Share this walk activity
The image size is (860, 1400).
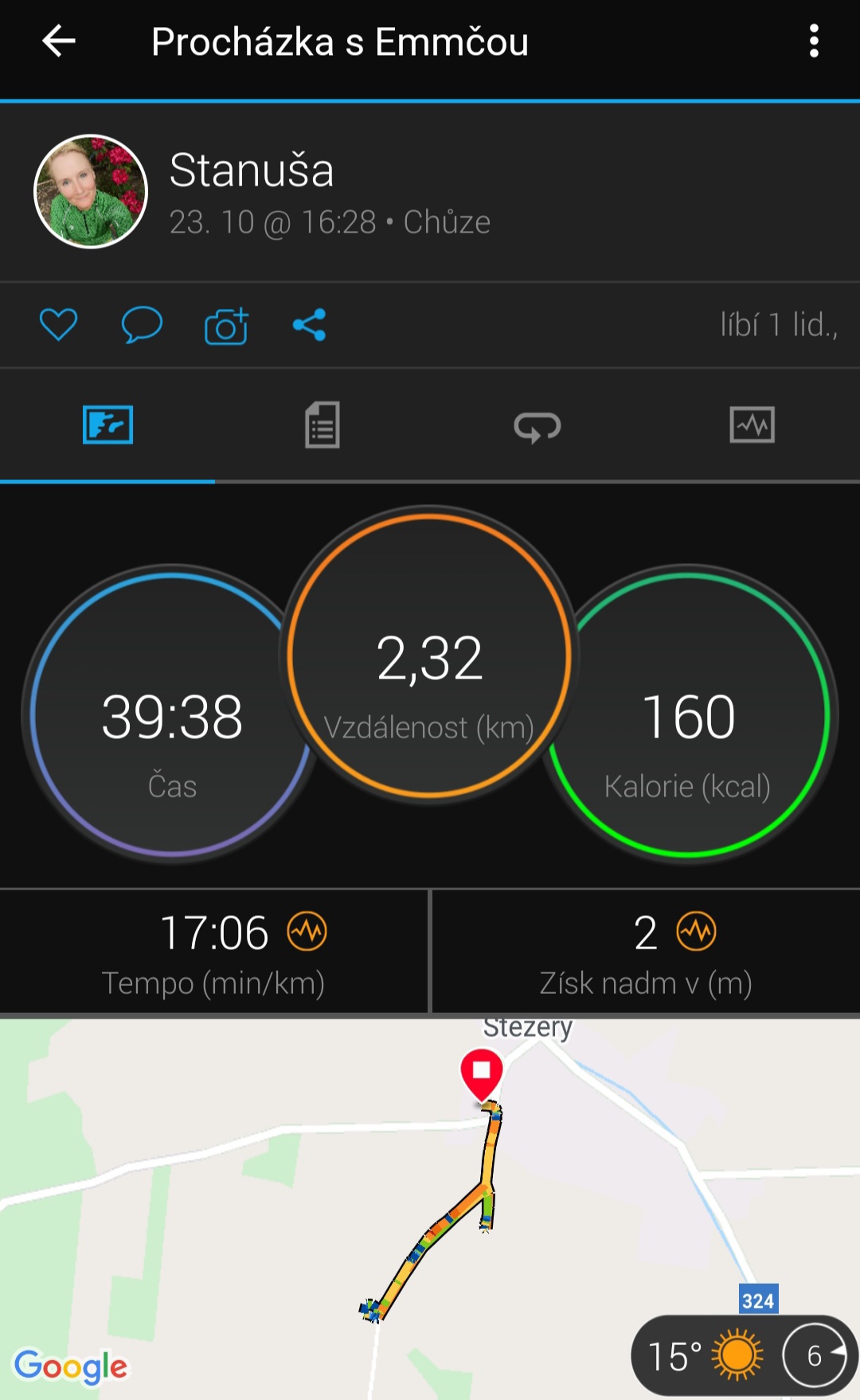tap(309, 325)
